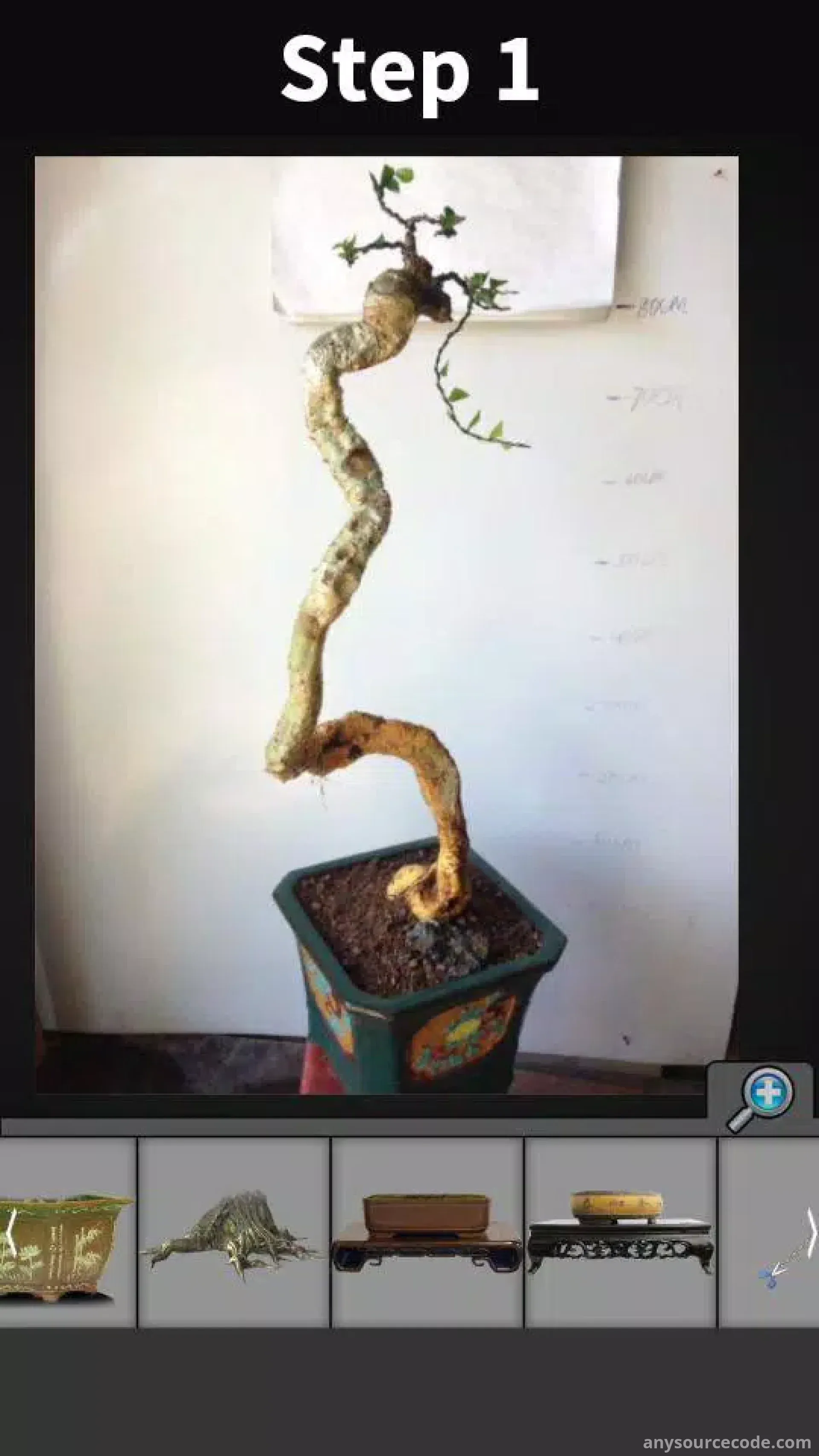Tap the magnifier zoom-in icon

click(761, 1097)
